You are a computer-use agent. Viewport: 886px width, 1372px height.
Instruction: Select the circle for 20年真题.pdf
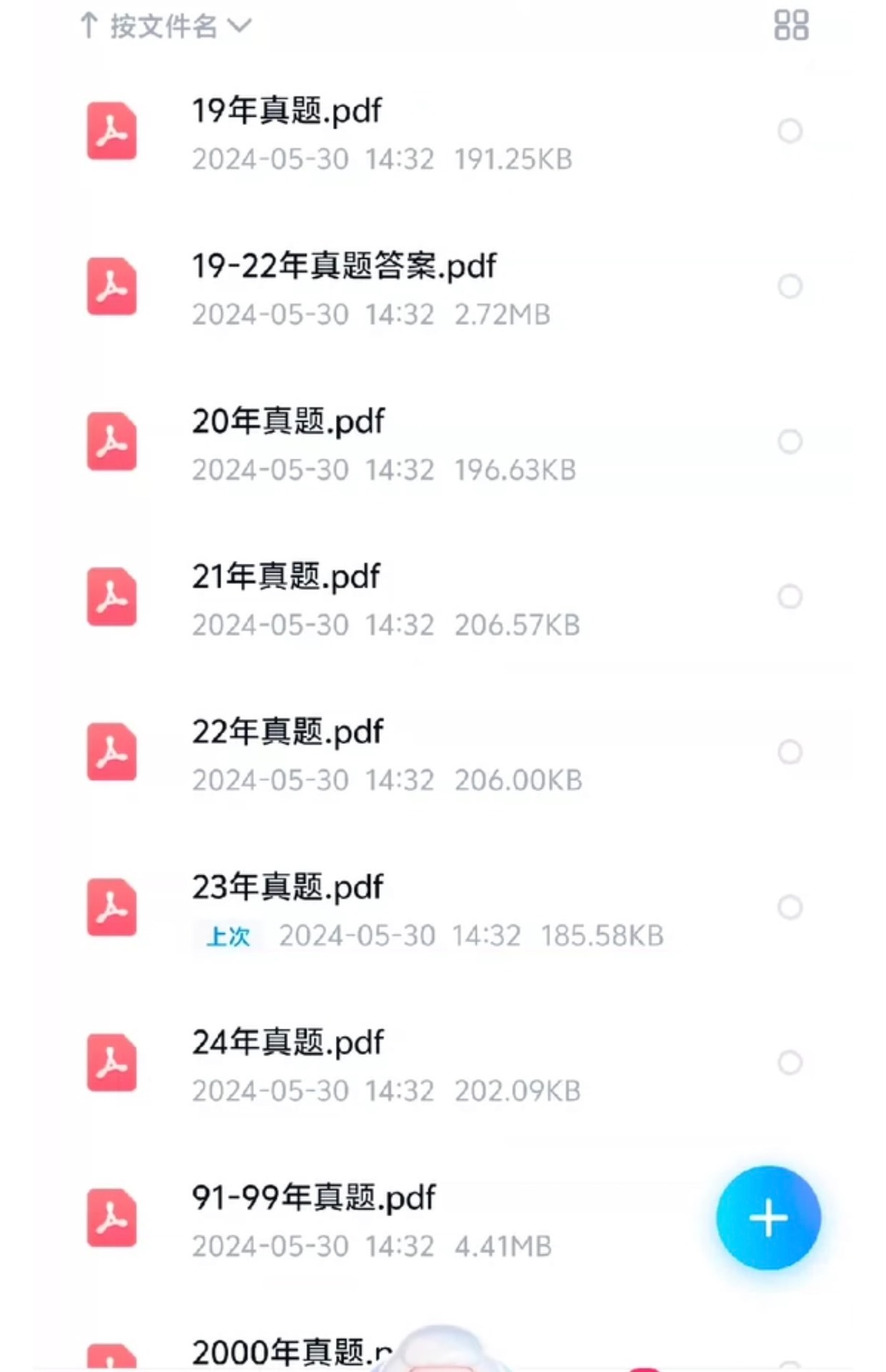pyautogui.click(x=790, y=442)
